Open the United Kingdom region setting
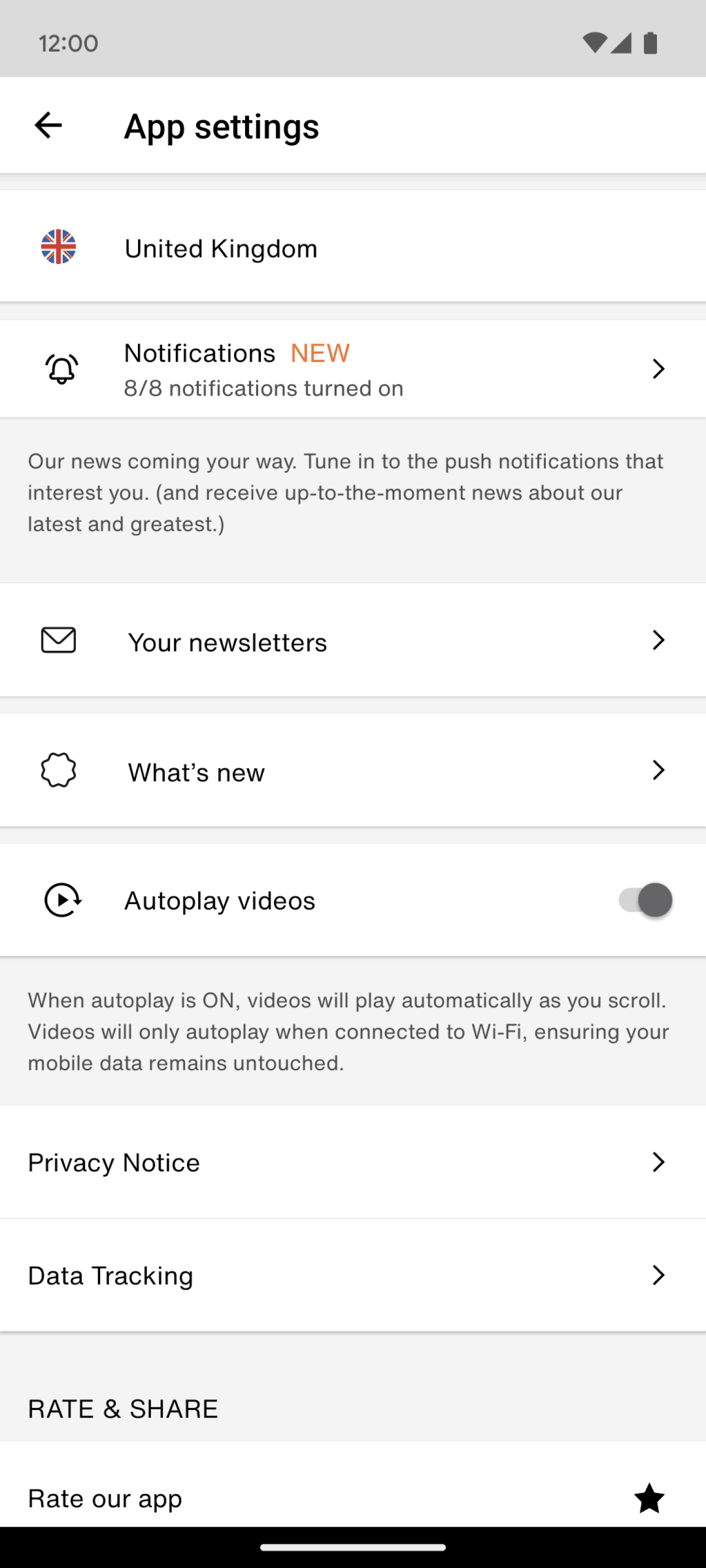 click(353, 246)
